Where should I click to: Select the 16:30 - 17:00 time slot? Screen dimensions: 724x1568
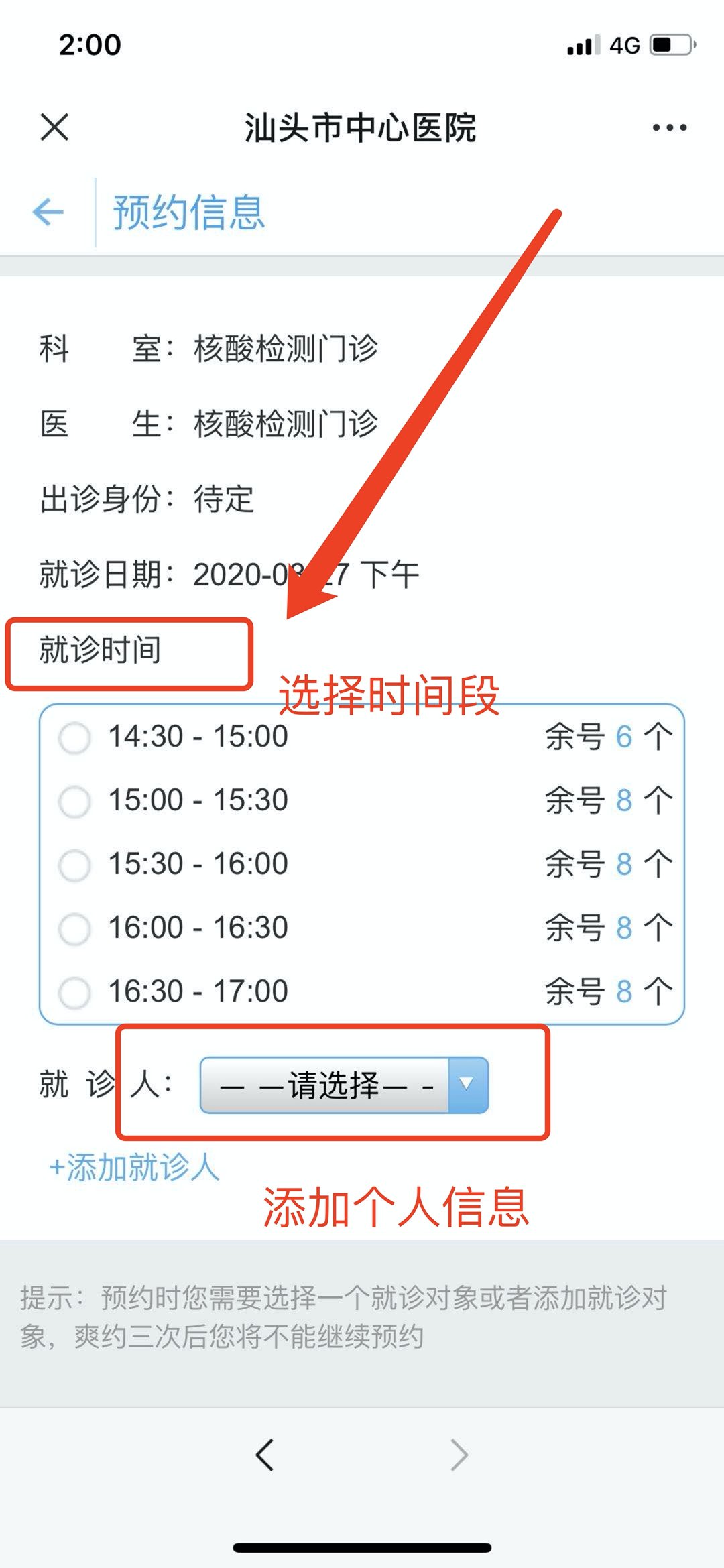click(x=74, y=993)
